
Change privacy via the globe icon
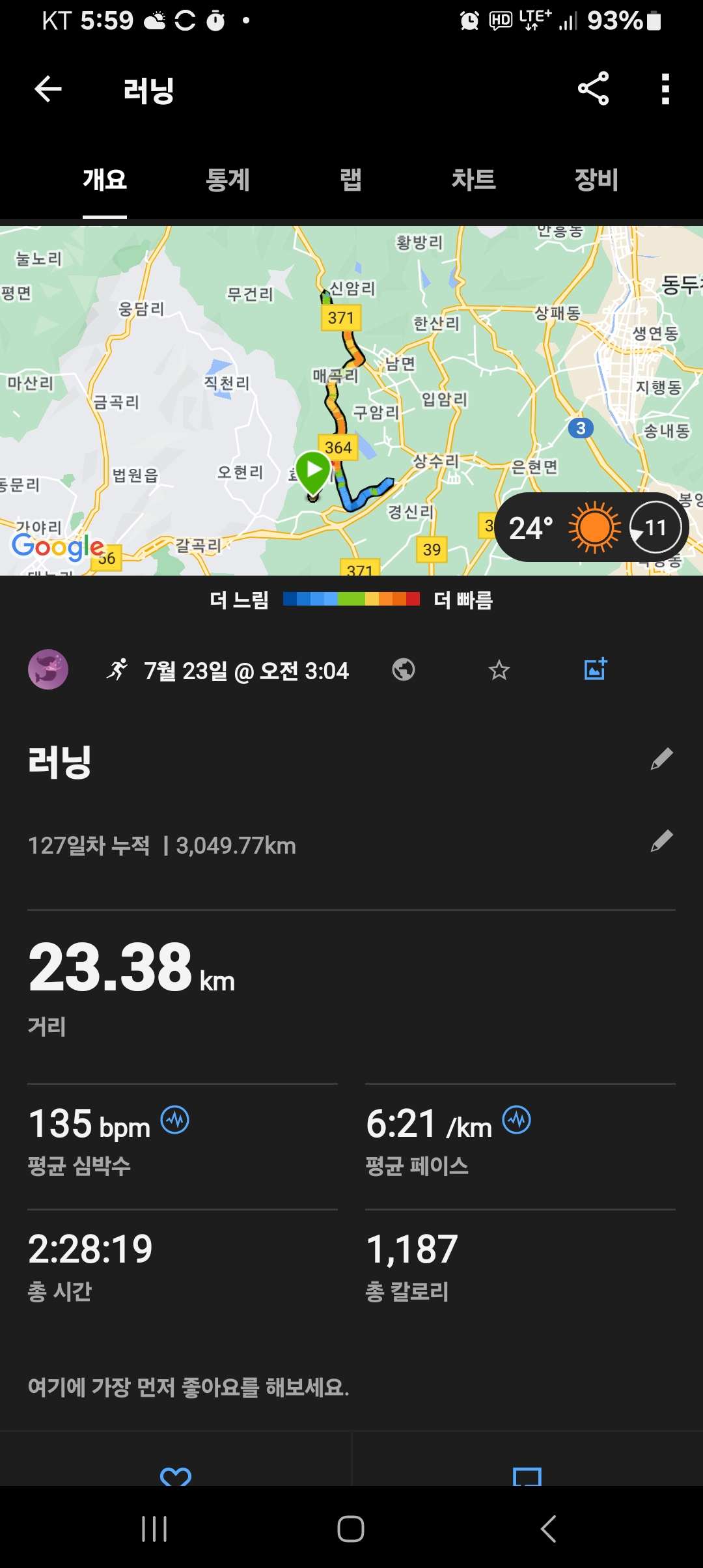pos(404,669)
